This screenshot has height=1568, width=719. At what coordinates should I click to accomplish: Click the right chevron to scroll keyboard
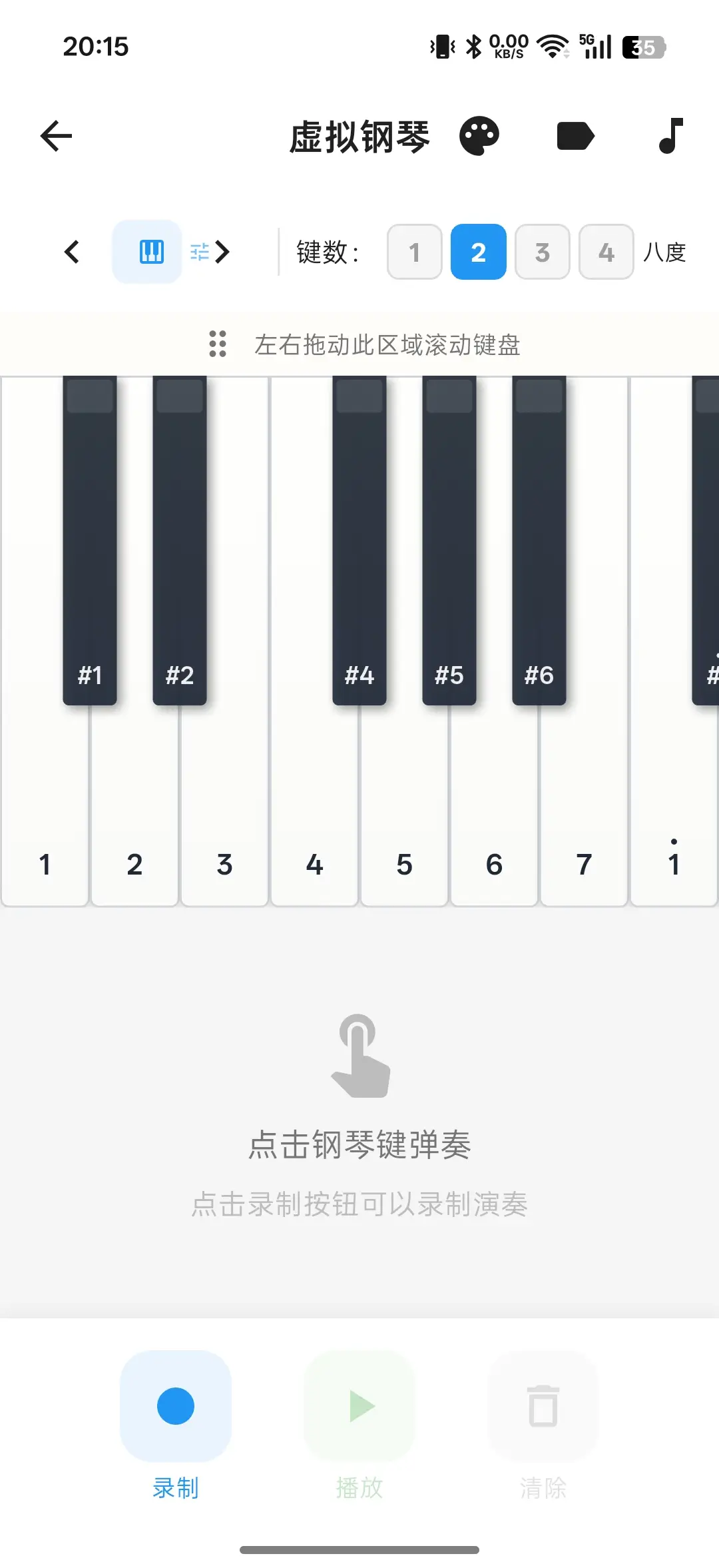tap(222, 252)
